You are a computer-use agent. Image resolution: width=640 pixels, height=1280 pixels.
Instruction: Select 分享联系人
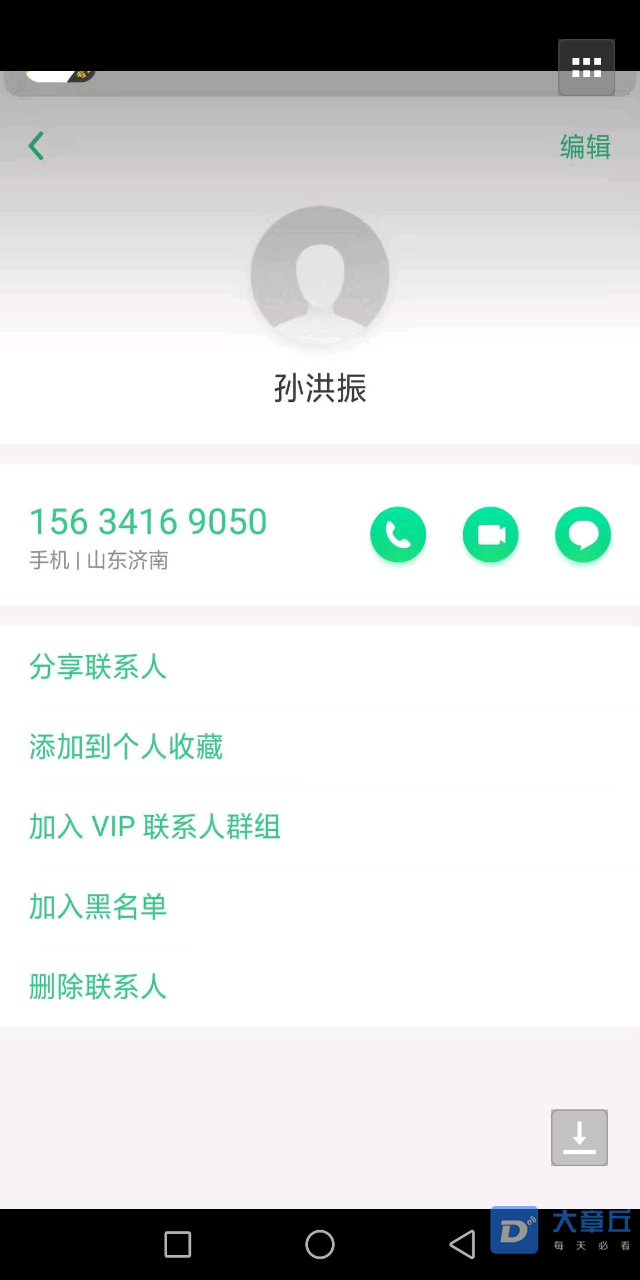(98, 666)
